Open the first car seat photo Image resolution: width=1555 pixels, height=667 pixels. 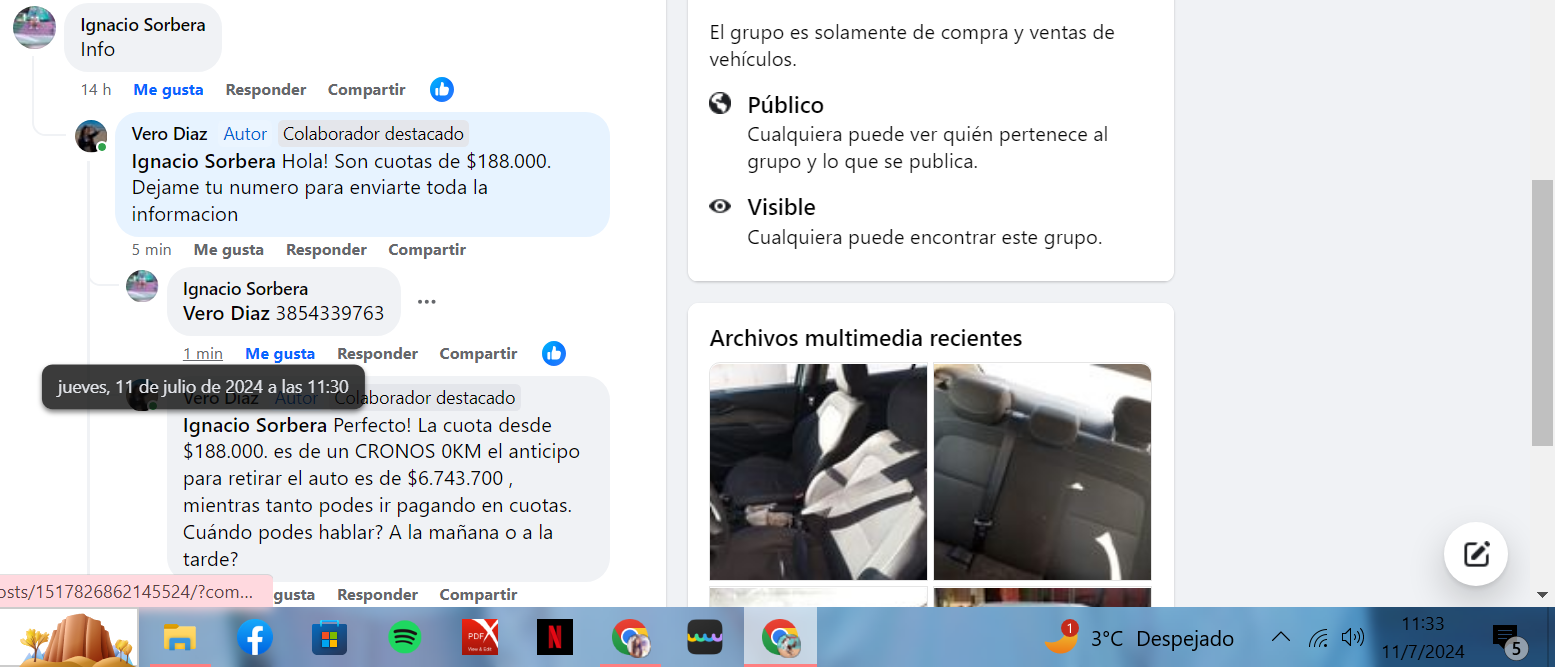pyautogui.click(x=818, y=471)
